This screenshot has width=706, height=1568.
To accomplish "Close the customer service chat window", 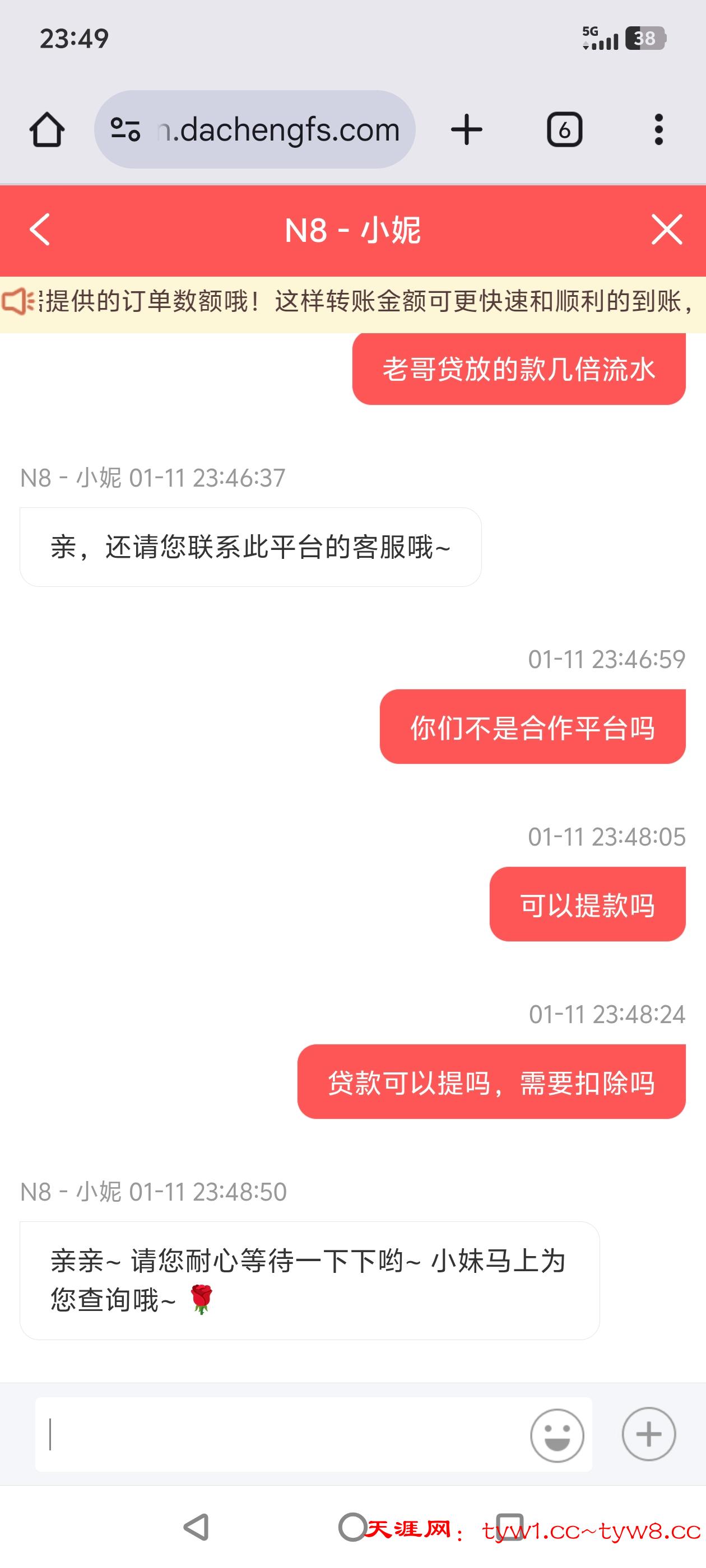I will point(666,230).
